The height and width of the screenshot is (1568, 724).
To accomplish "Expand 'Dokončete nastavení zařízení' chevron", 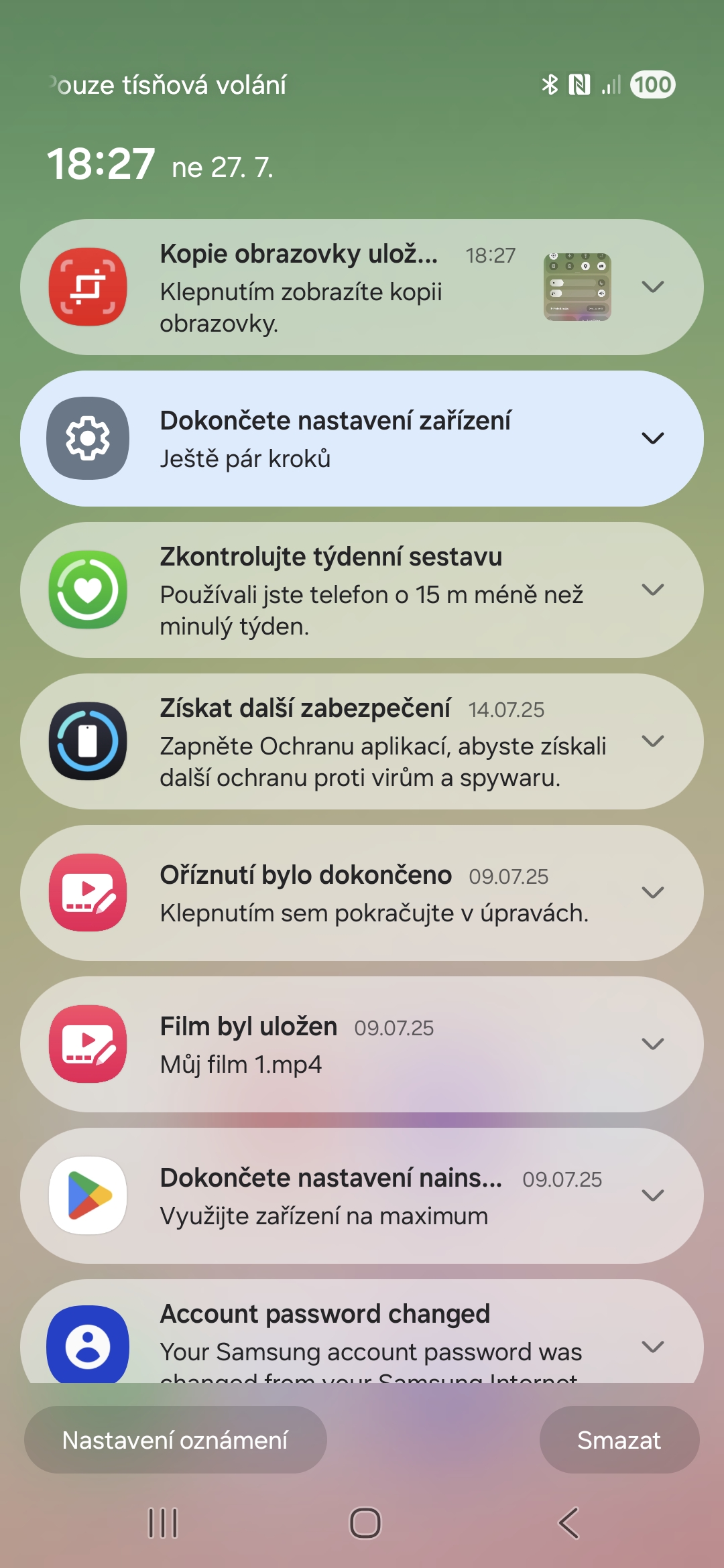I will pos(652,438).
